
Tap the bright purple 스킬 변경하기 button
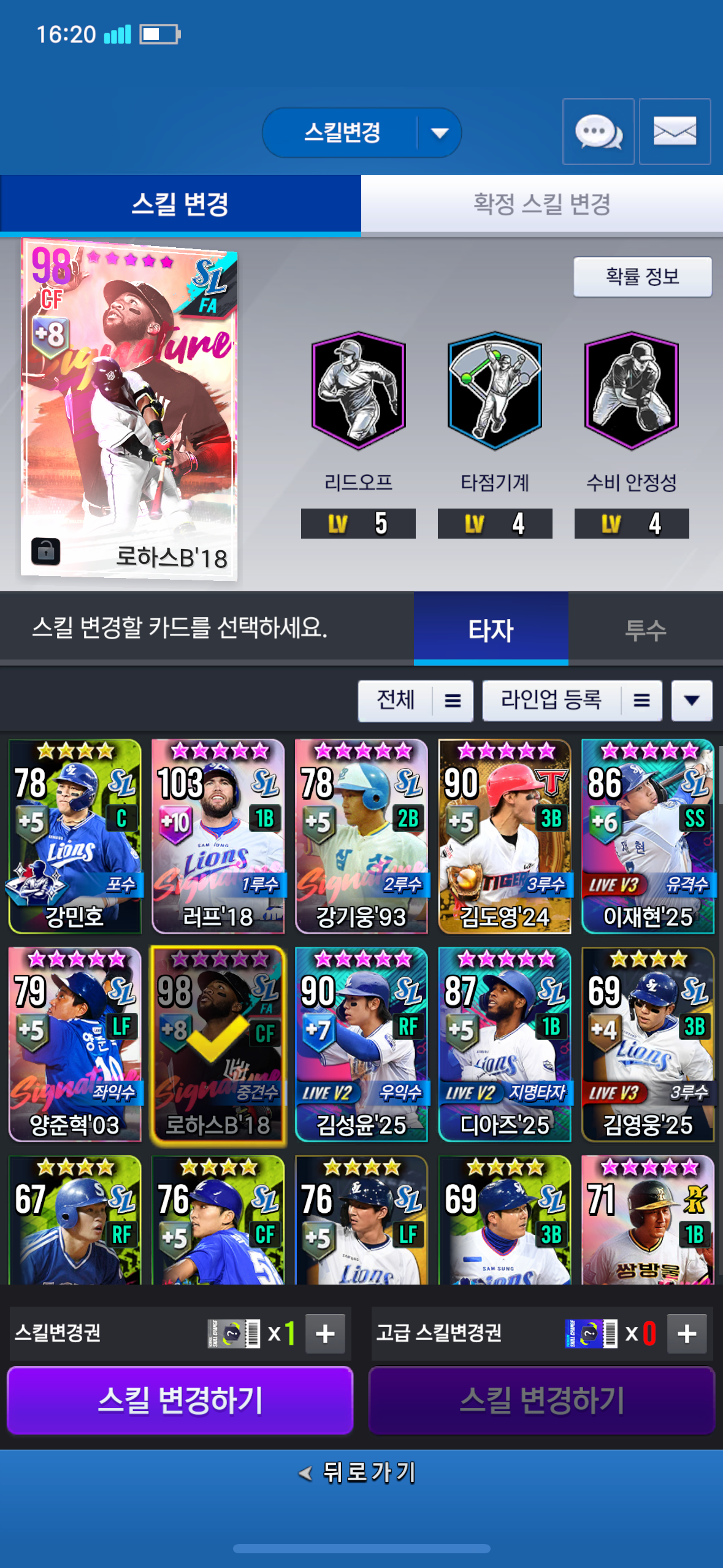[180, 1401]
